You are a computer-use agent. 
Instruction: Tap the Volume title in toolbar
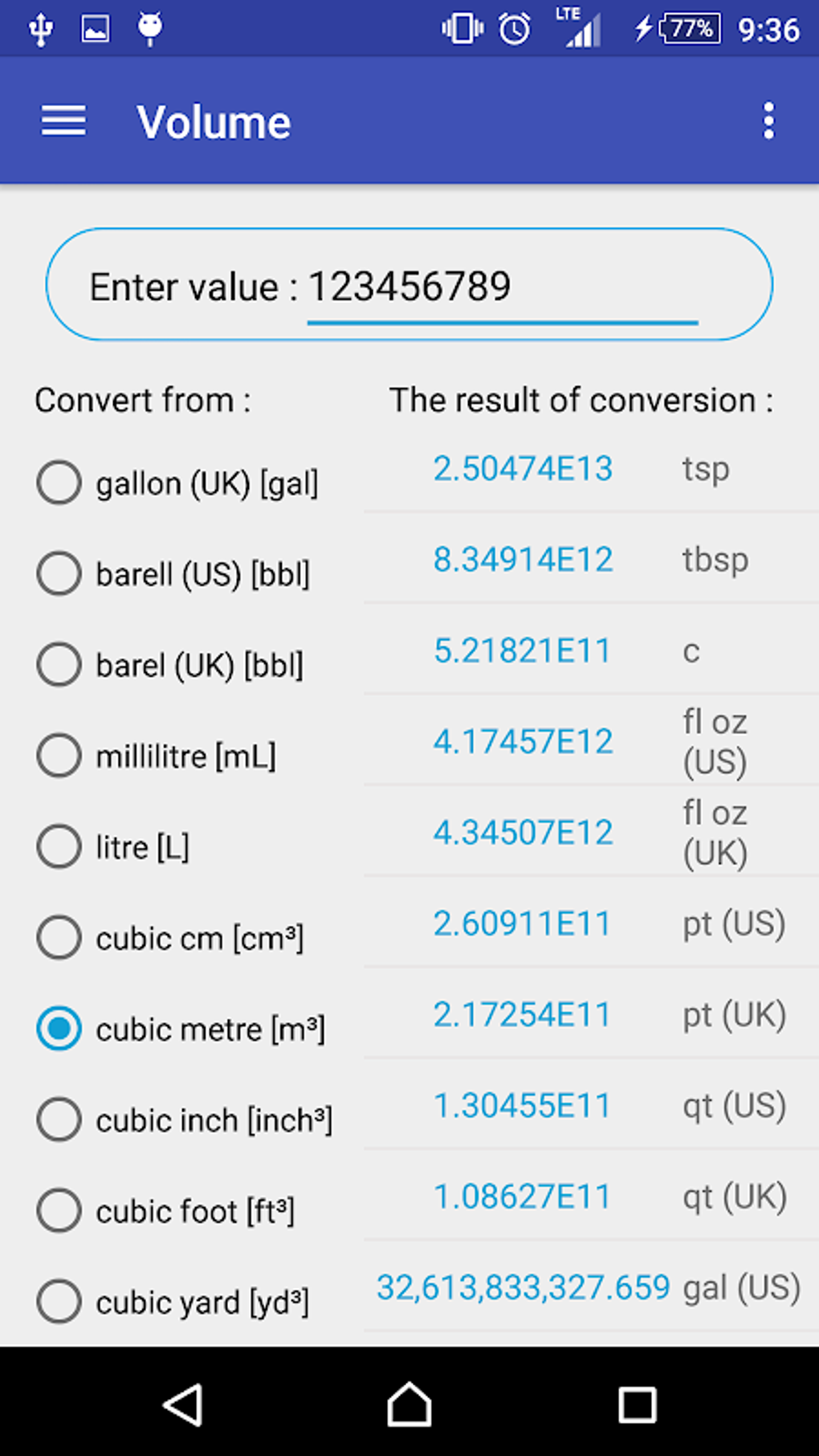coord(214,120)
